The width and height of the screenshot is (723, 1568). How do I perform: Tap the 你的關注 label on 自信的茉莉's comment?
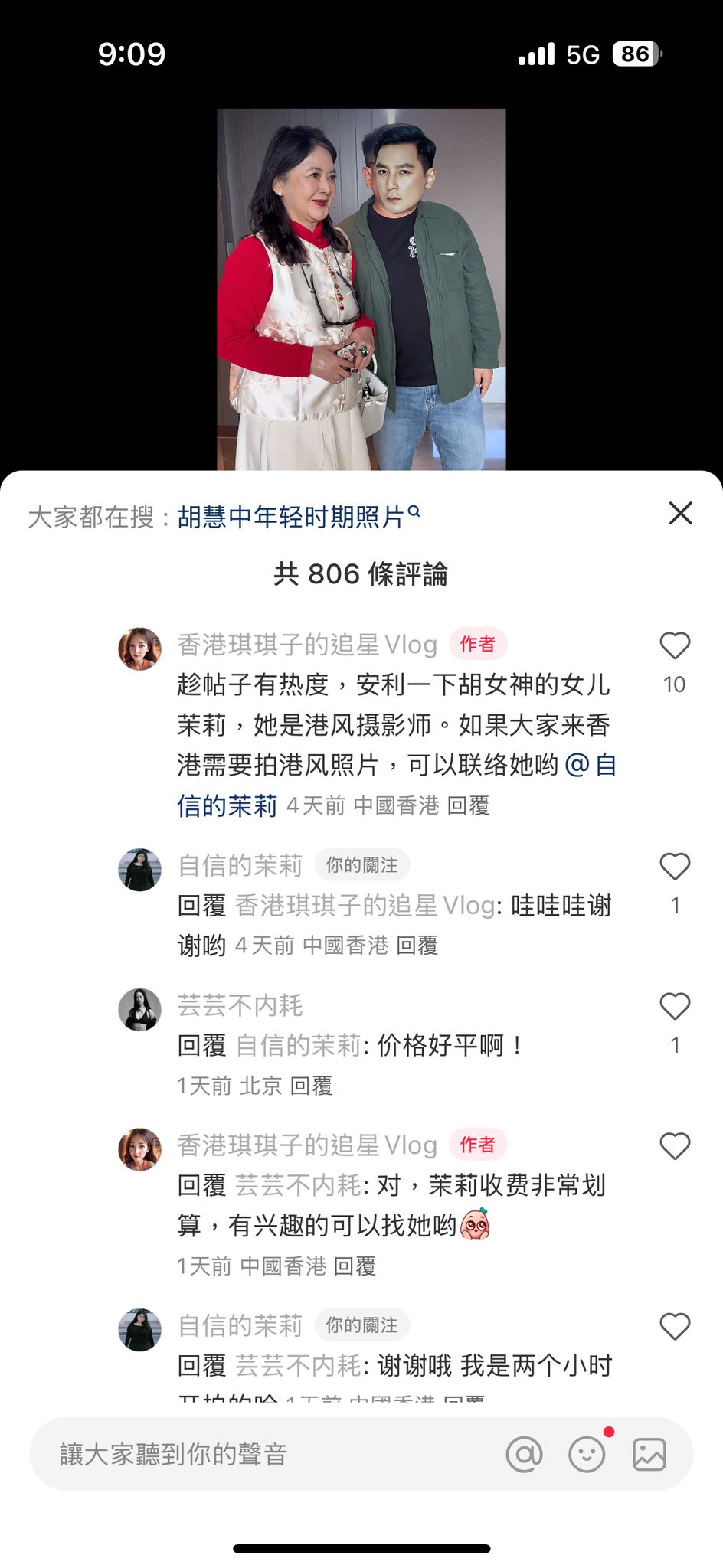click(362, 864)
